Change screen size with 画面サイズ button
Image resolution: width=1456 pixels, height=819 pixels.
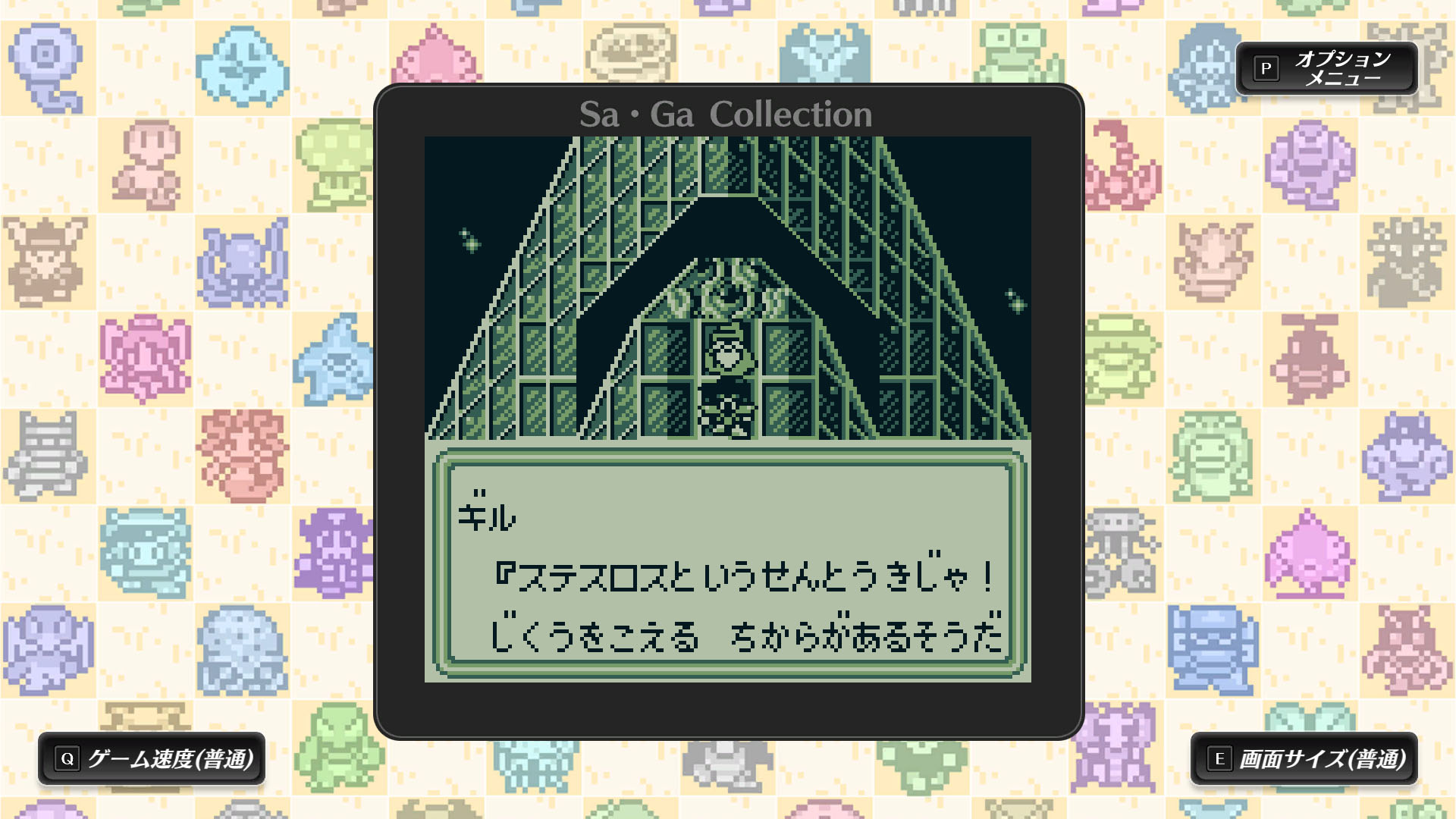pyautogui.click(x=1304, y=758)
